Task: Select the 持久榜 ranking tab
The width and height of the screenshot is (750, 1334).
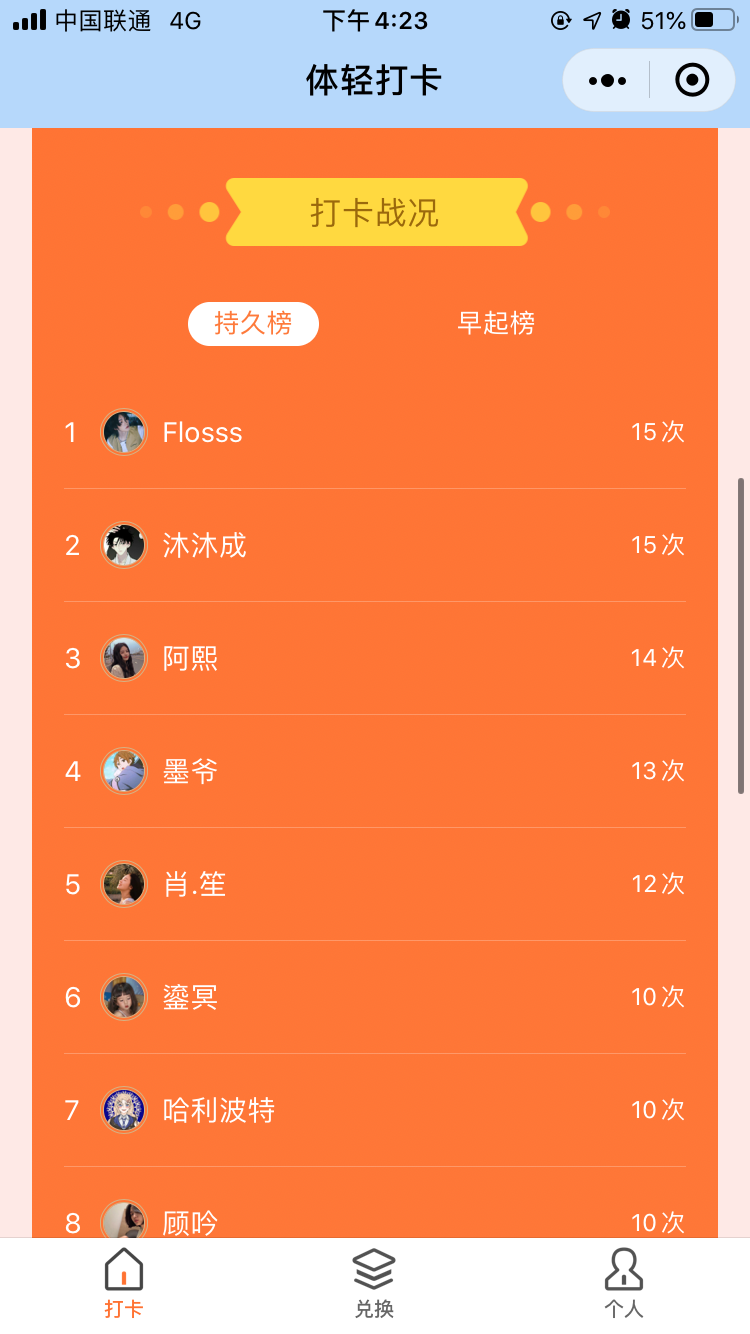Action: click(253, 323)
